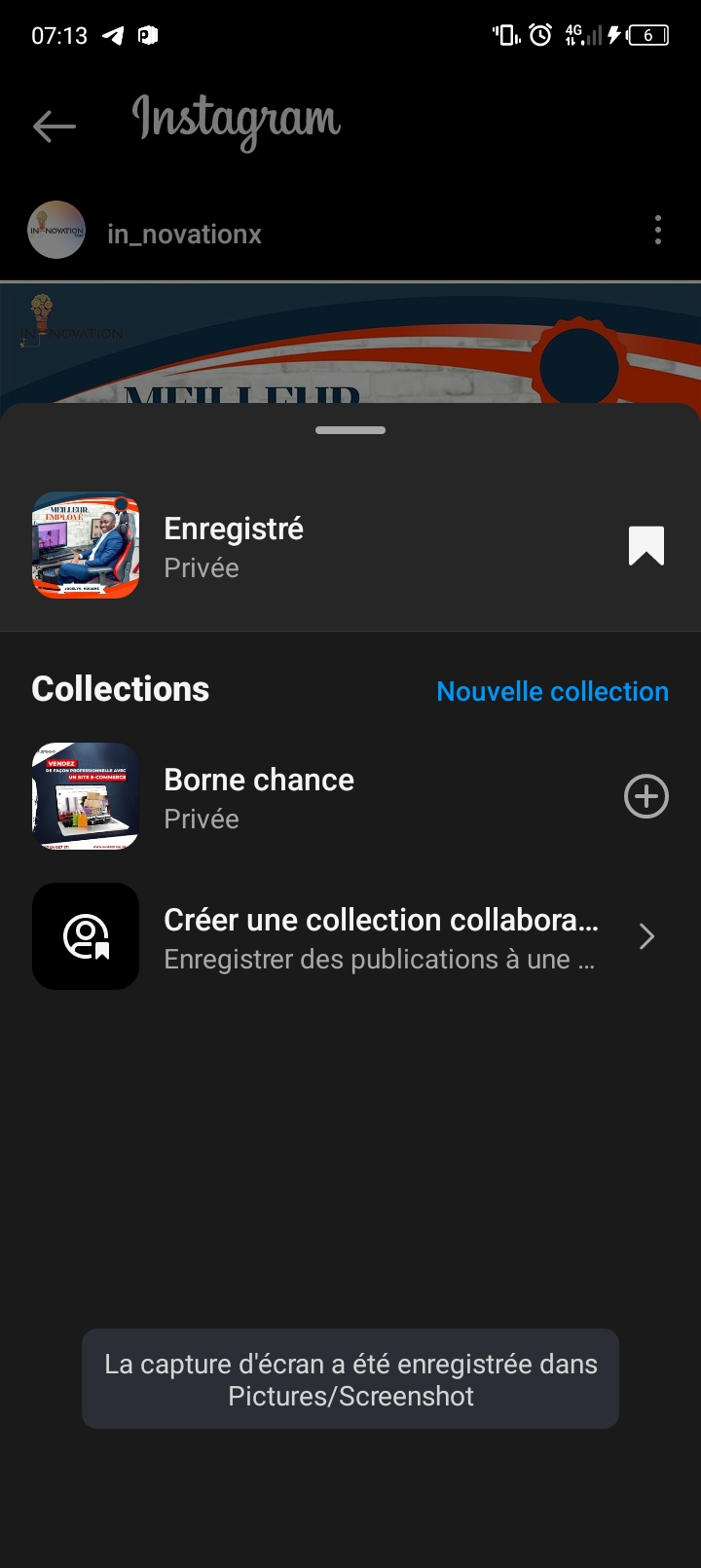Screen dimensions: 701x1568
Task: Open the in_novationx profile
Action: tap(184, 235)
